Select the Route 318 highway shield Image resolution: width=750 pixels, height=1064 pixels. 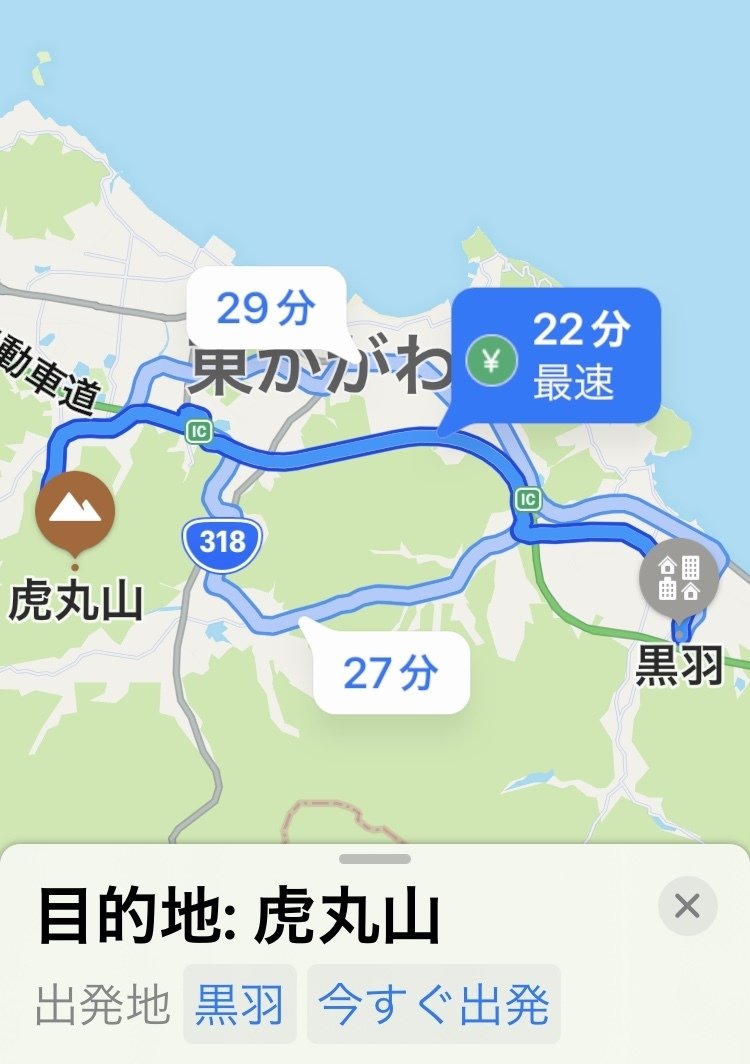(x=221, y=542)
